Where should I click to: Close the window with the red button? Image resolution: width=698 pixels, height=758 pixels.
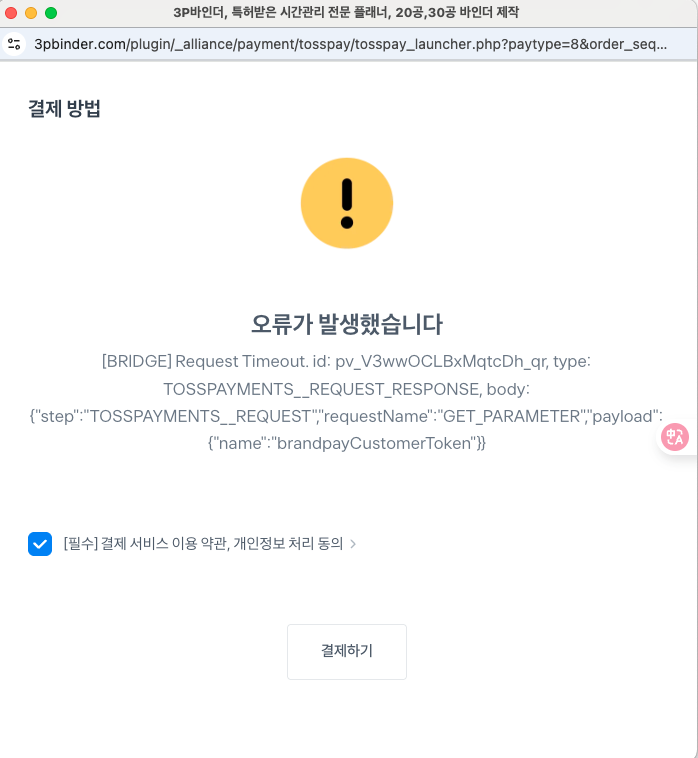[12, 13]
